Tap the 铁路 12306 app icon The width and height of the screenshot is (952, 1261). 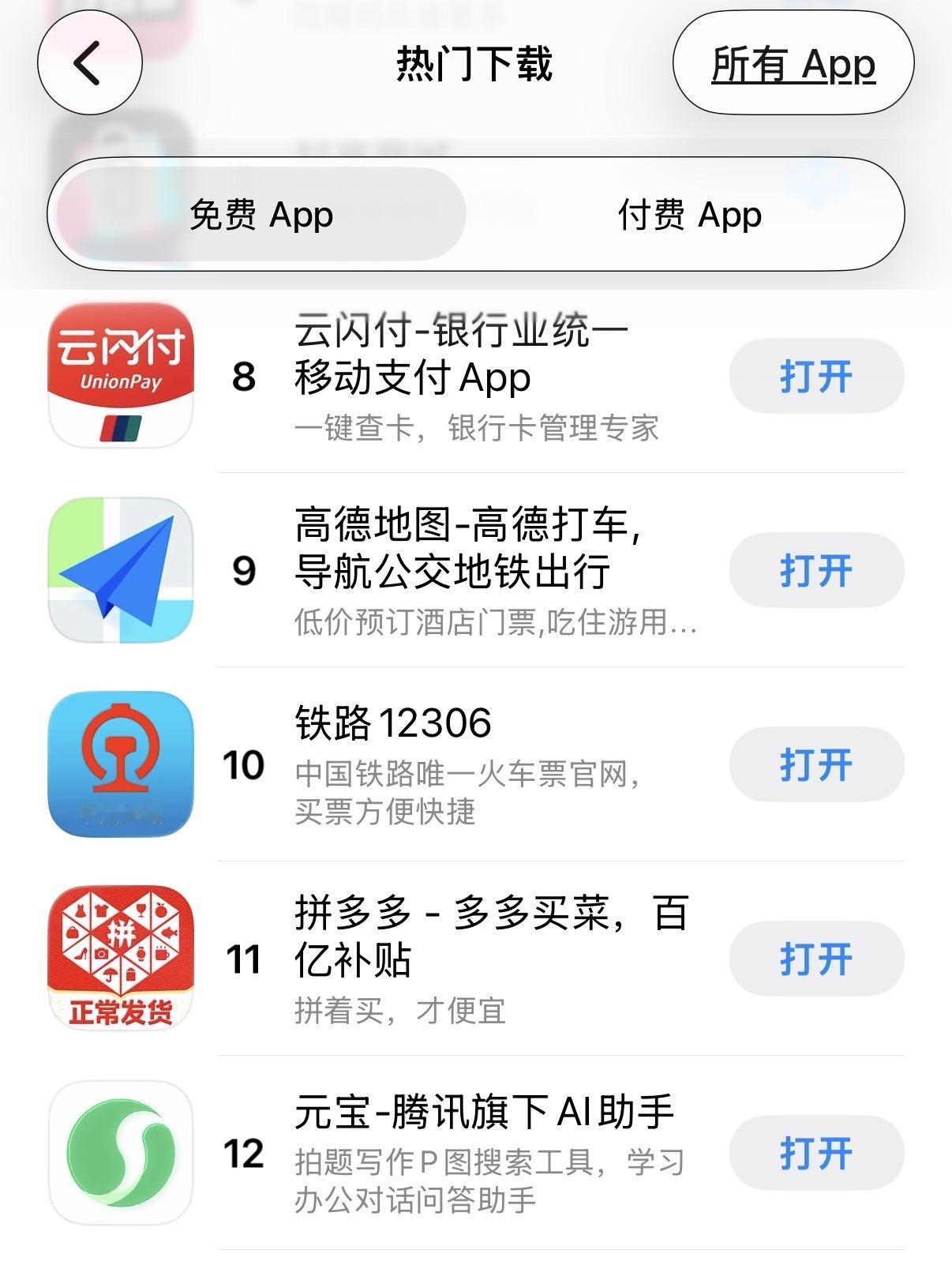[x=119, y=764]
